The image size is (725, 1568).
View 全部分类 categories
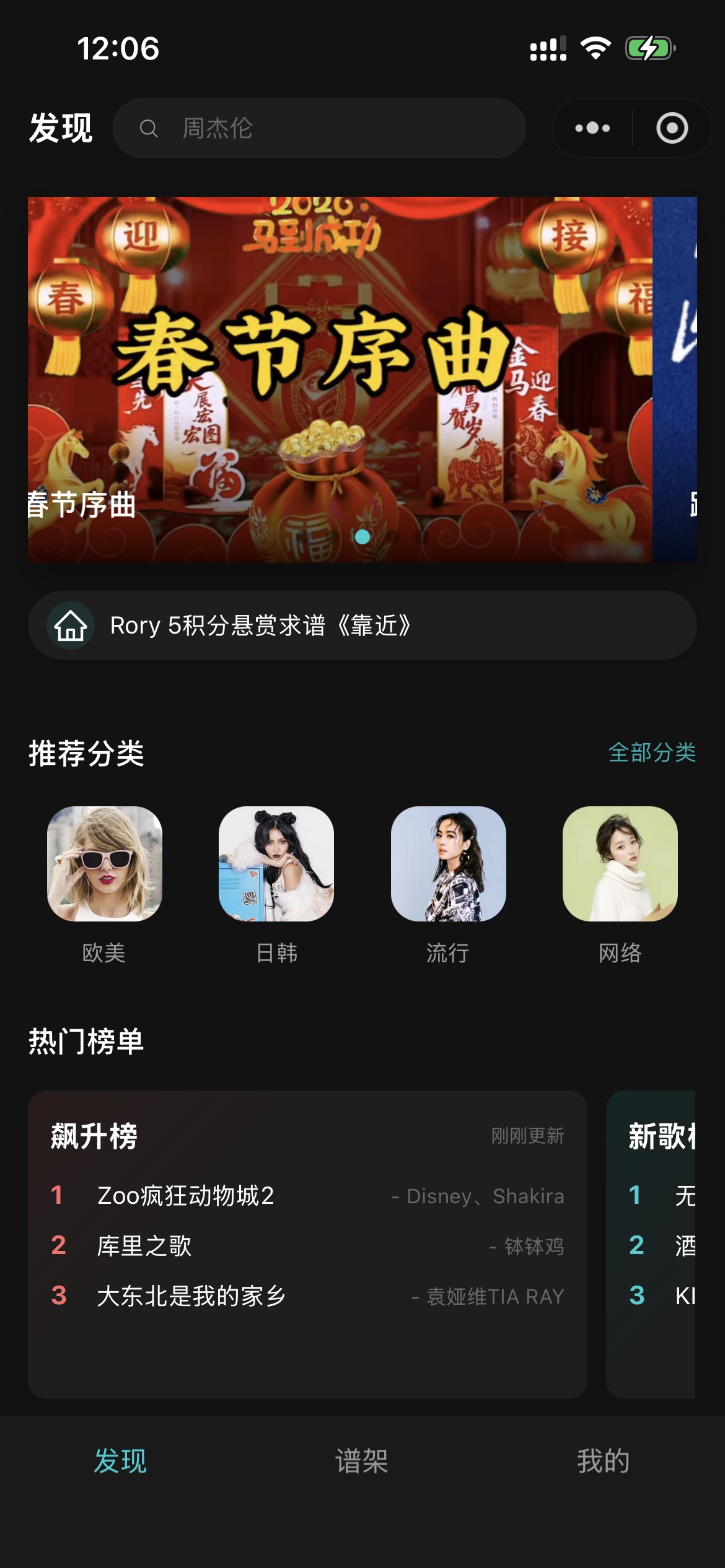[651, 753]
